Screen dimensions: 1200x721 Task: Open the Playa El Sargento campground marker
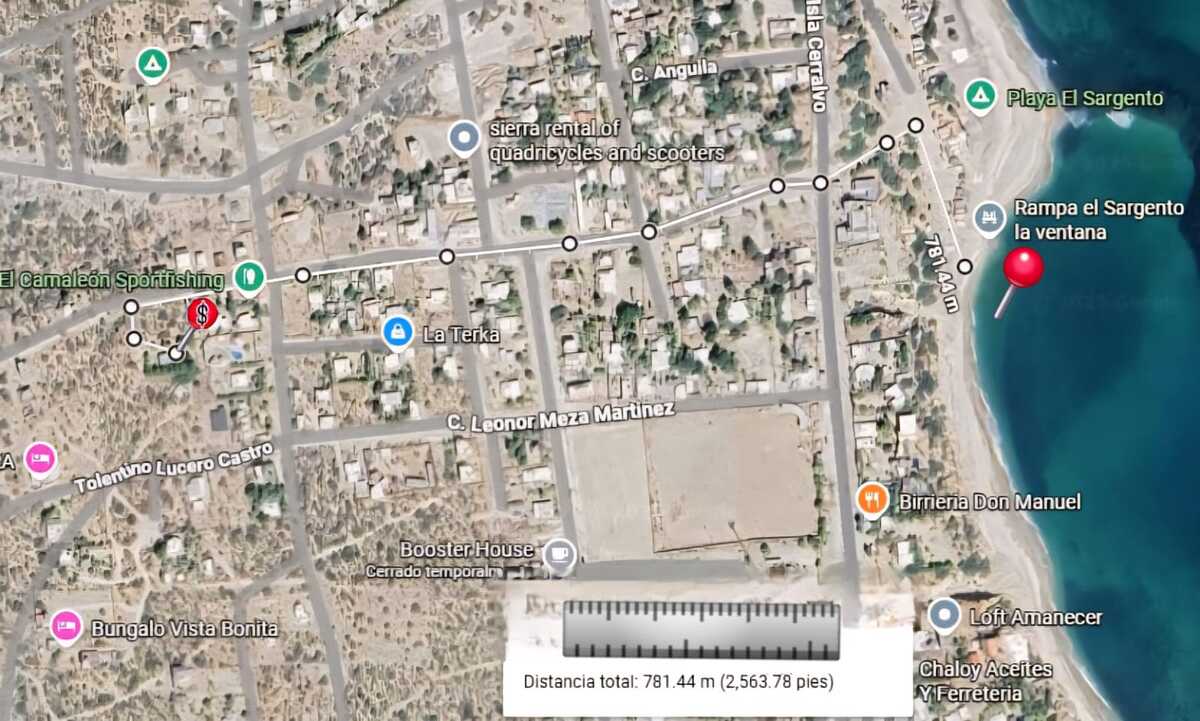979,96
